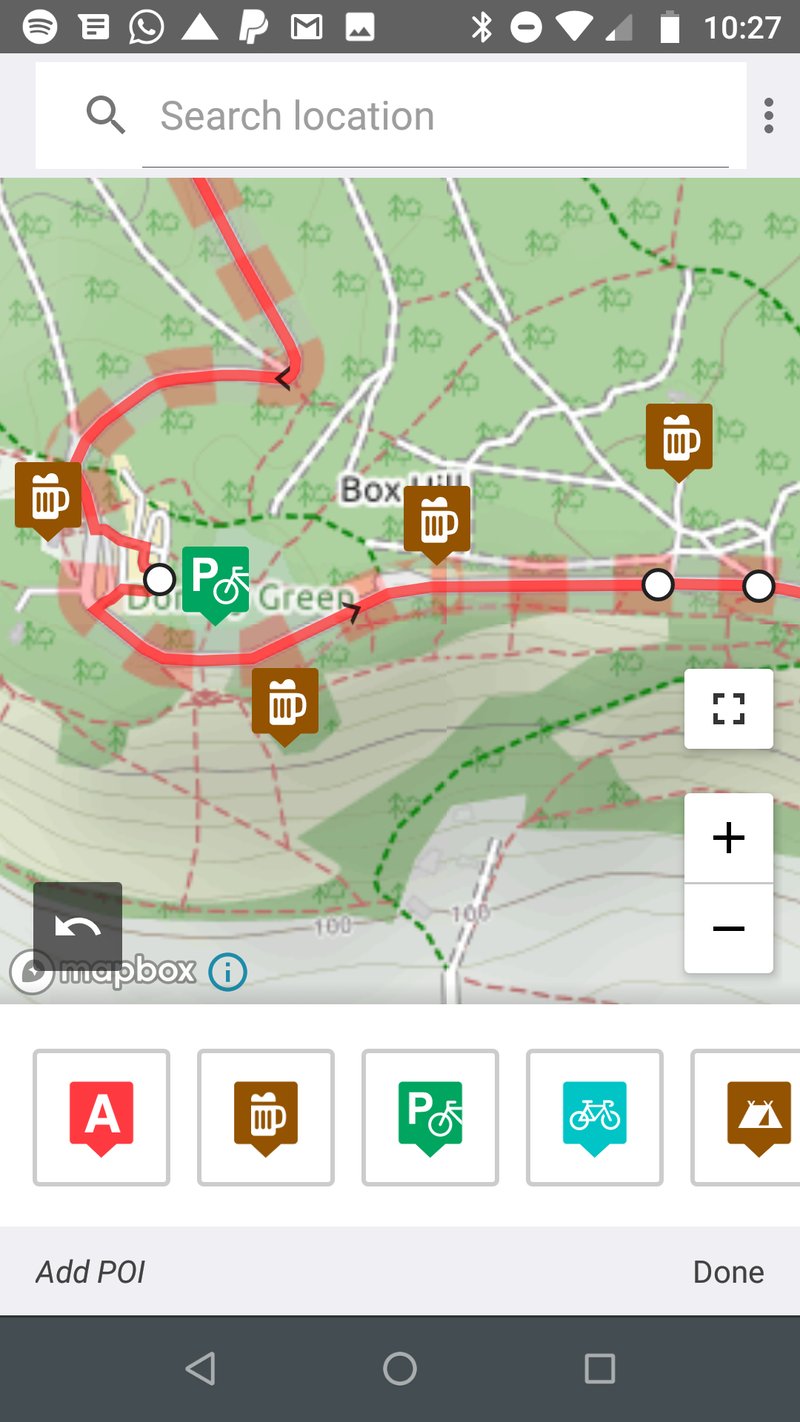
Task: Select the cyan bicycle POI type
Action: pos(594,1117)
